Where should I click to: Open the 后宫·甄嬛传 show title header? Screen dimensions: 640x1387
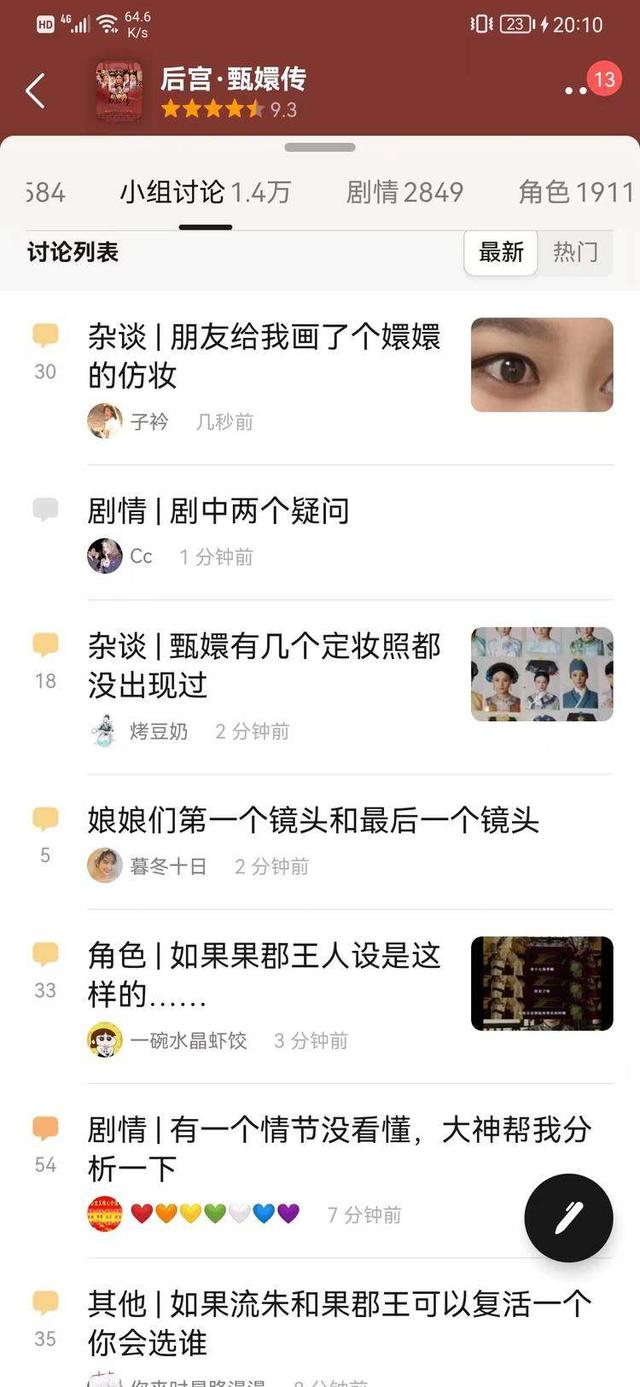pyautogui.click(x=233, y=80)
